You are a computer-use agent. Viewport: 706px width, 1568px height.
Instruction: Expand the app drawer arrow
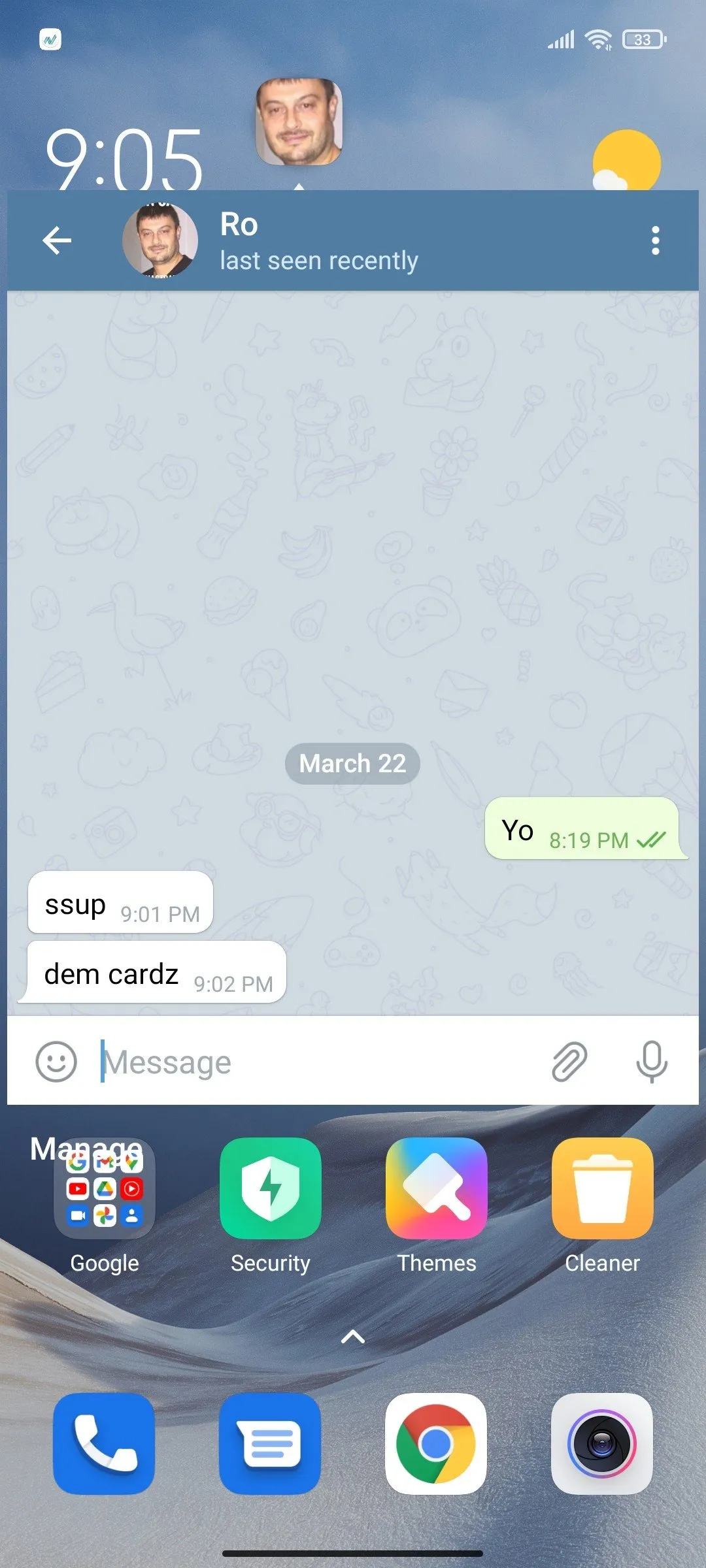pos(353,1337)
